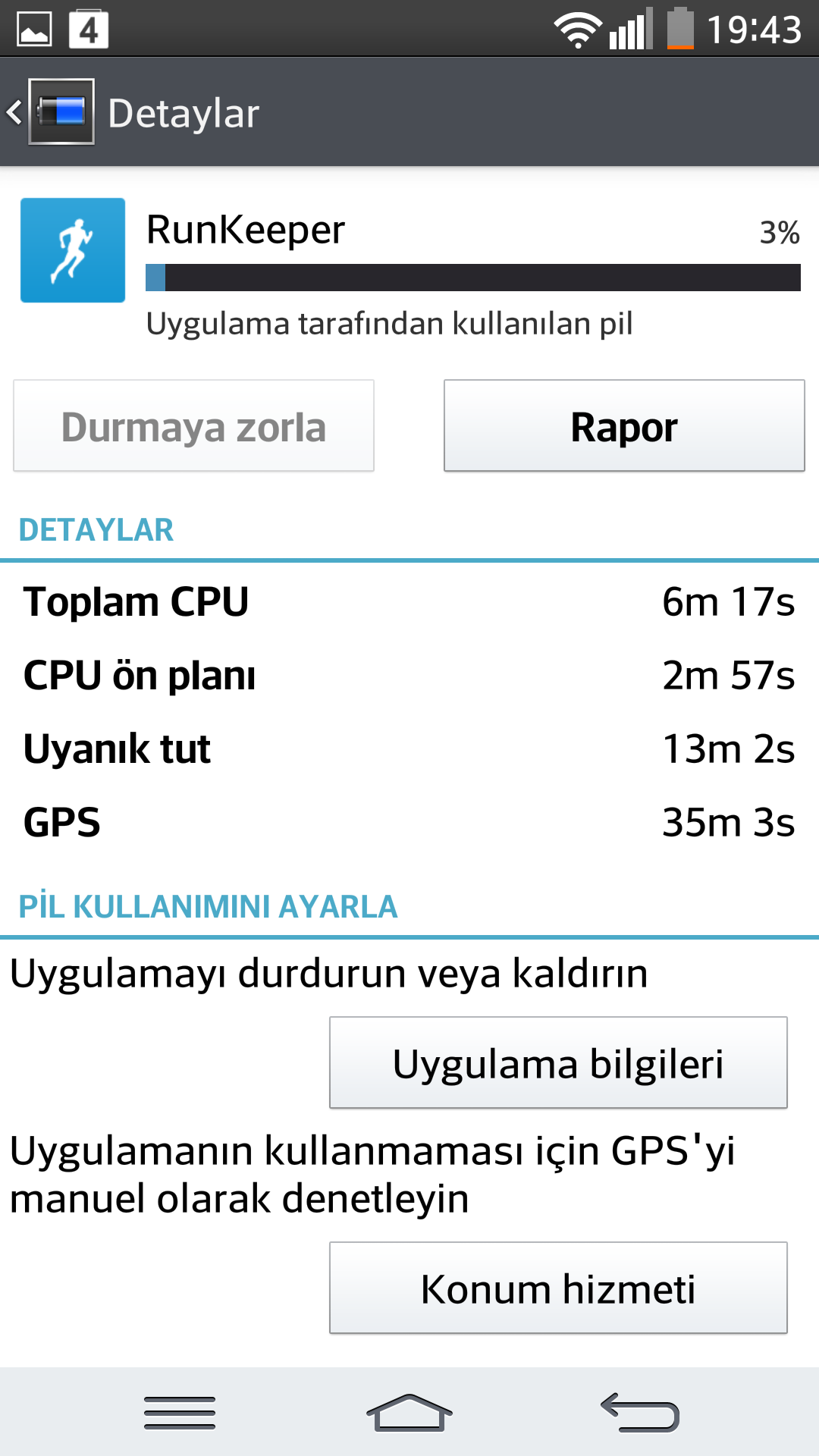Tap Durmaya zorla to force stop
This screenshot has height=1456, width=819.
pyautogui.click(x=193, y=426)
